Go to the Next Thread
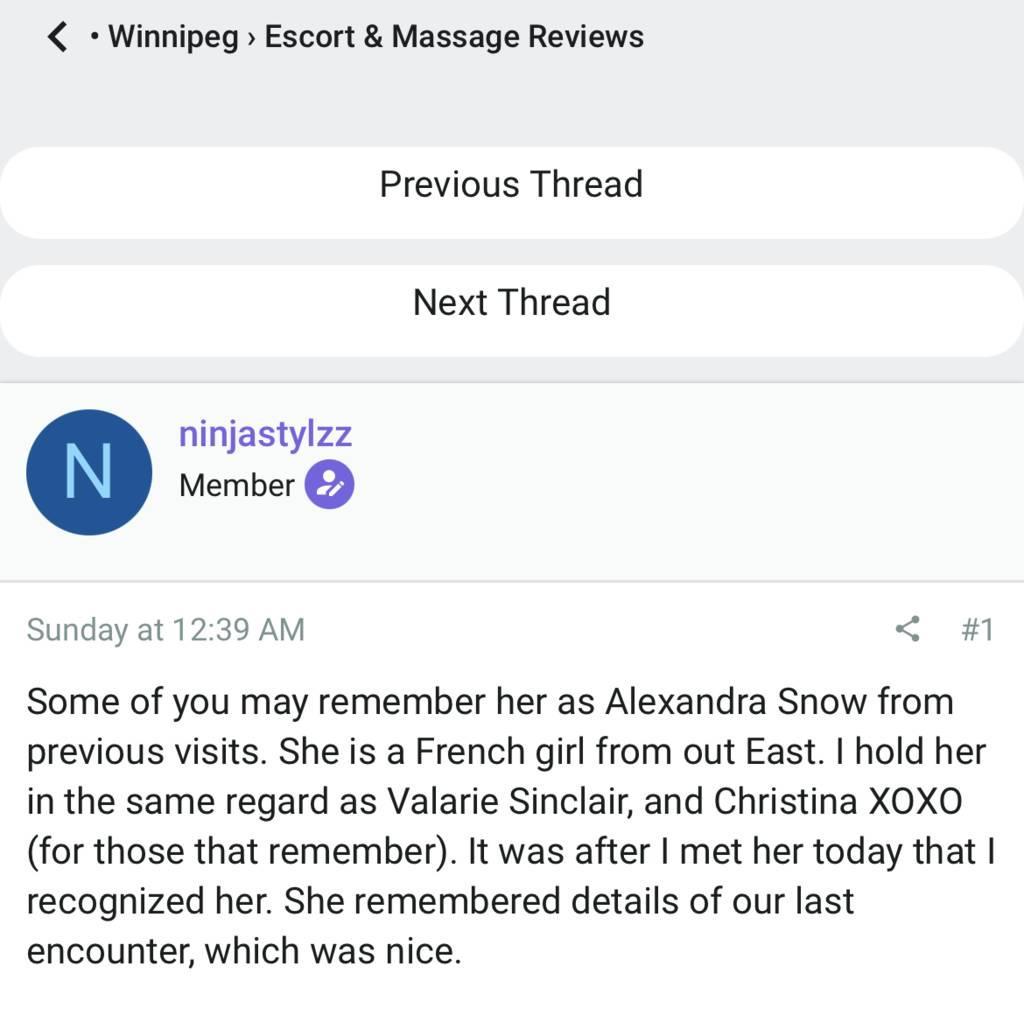 click(x=511, y=302)
